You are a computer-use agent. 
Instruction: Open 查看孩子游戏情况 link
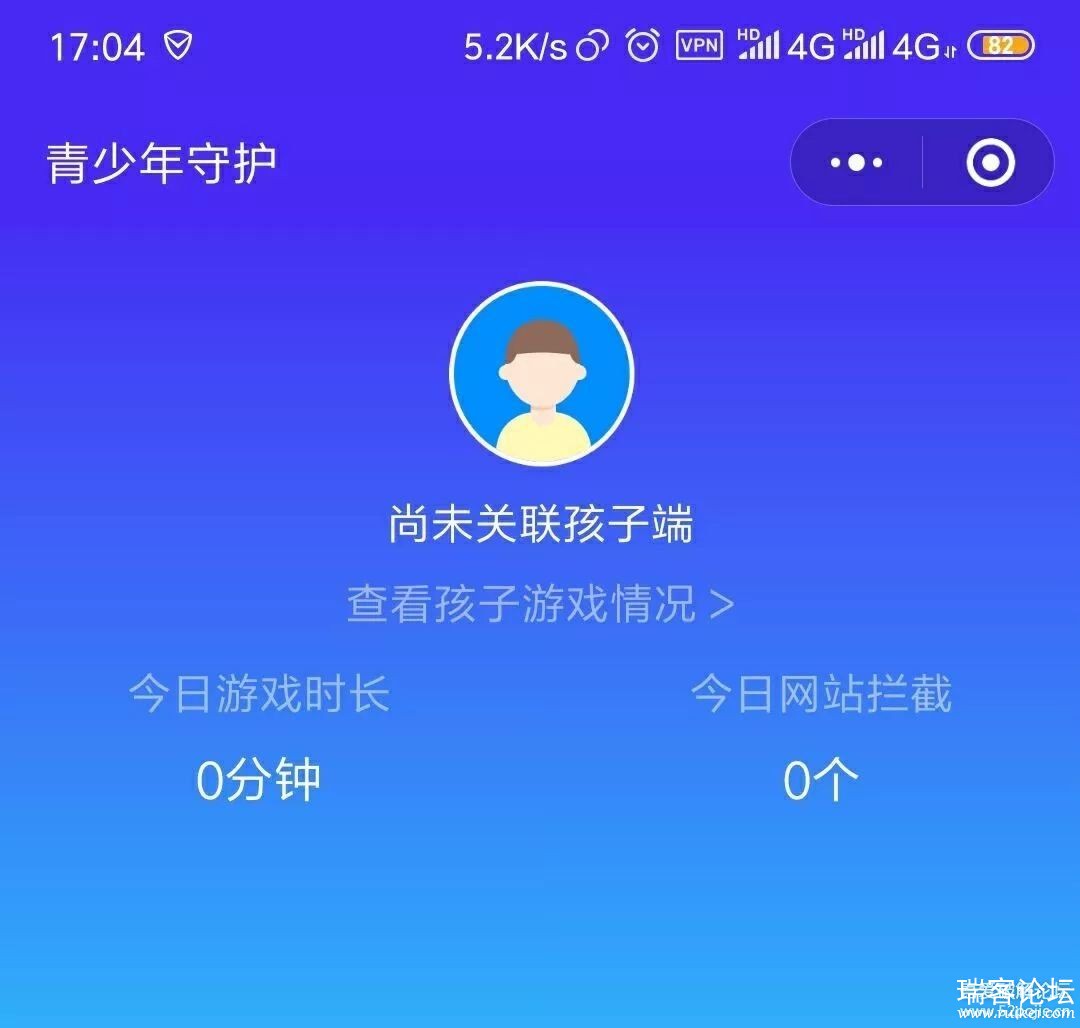(540, 604)
